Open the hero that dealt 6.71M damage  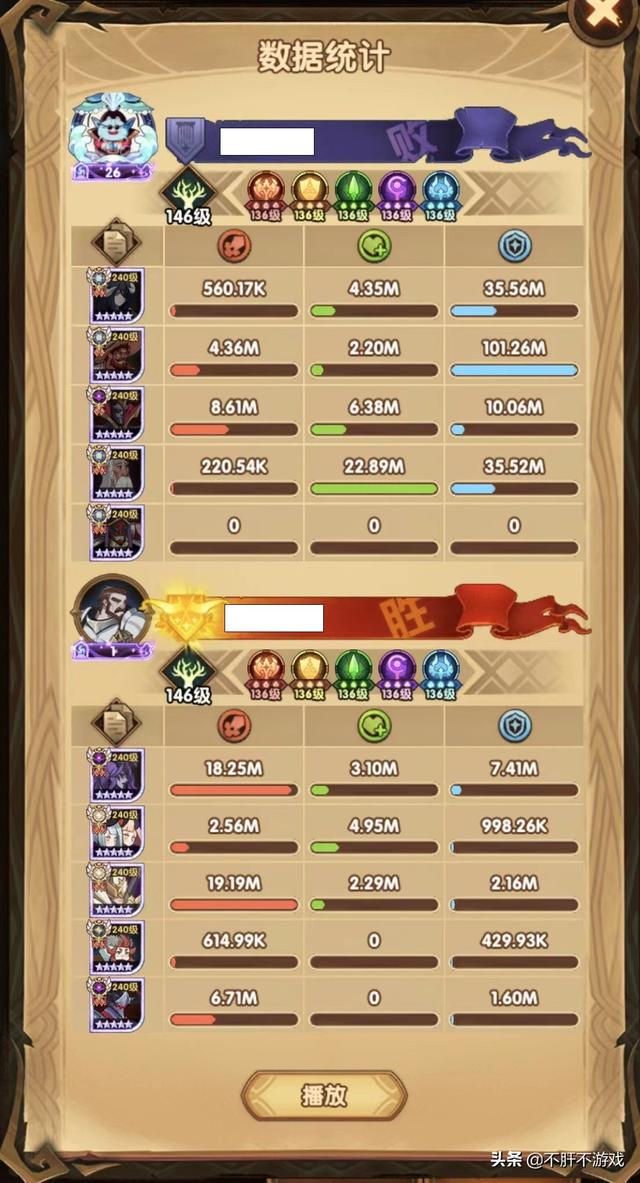tap(116, 1005)
